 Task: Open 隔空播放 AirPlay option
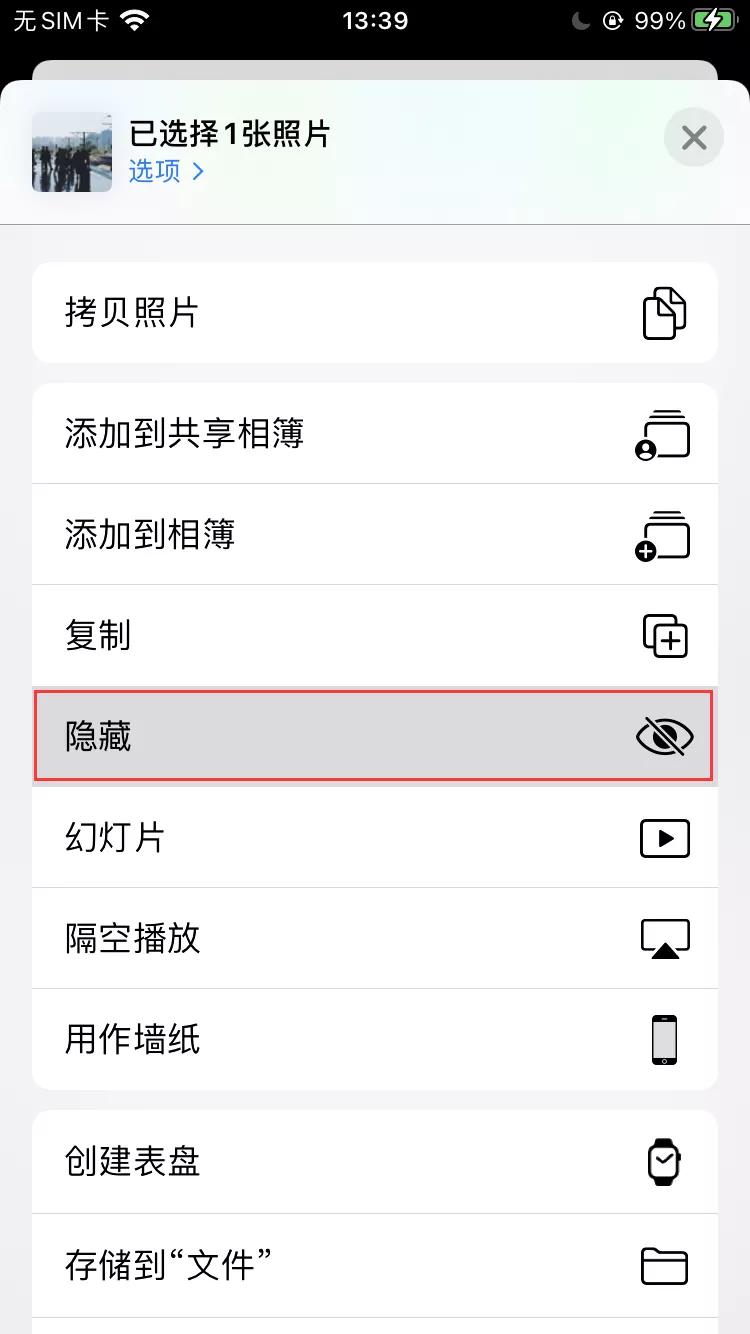[x=375, y=939]
